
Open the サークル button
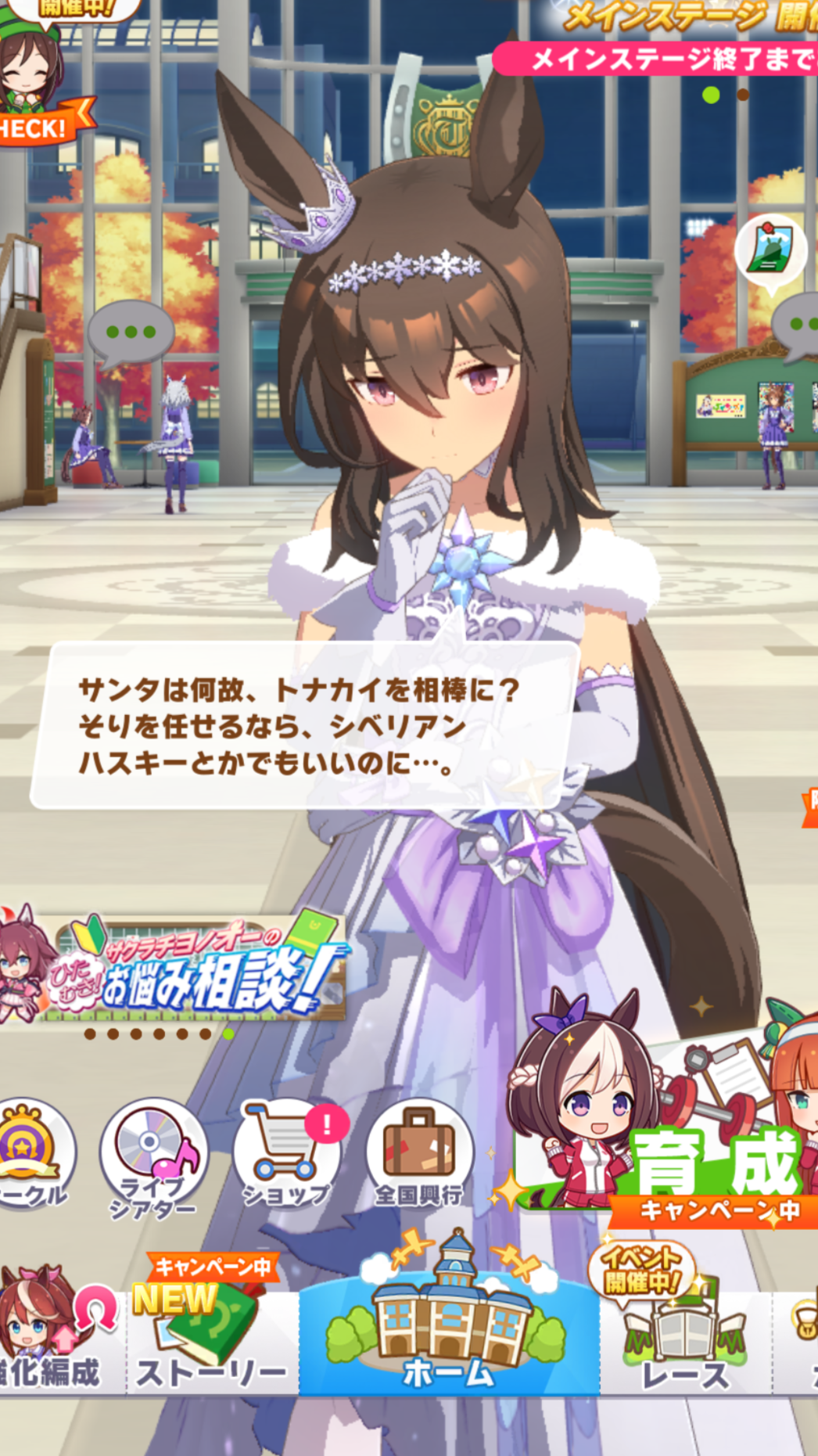coord(31,1154)
